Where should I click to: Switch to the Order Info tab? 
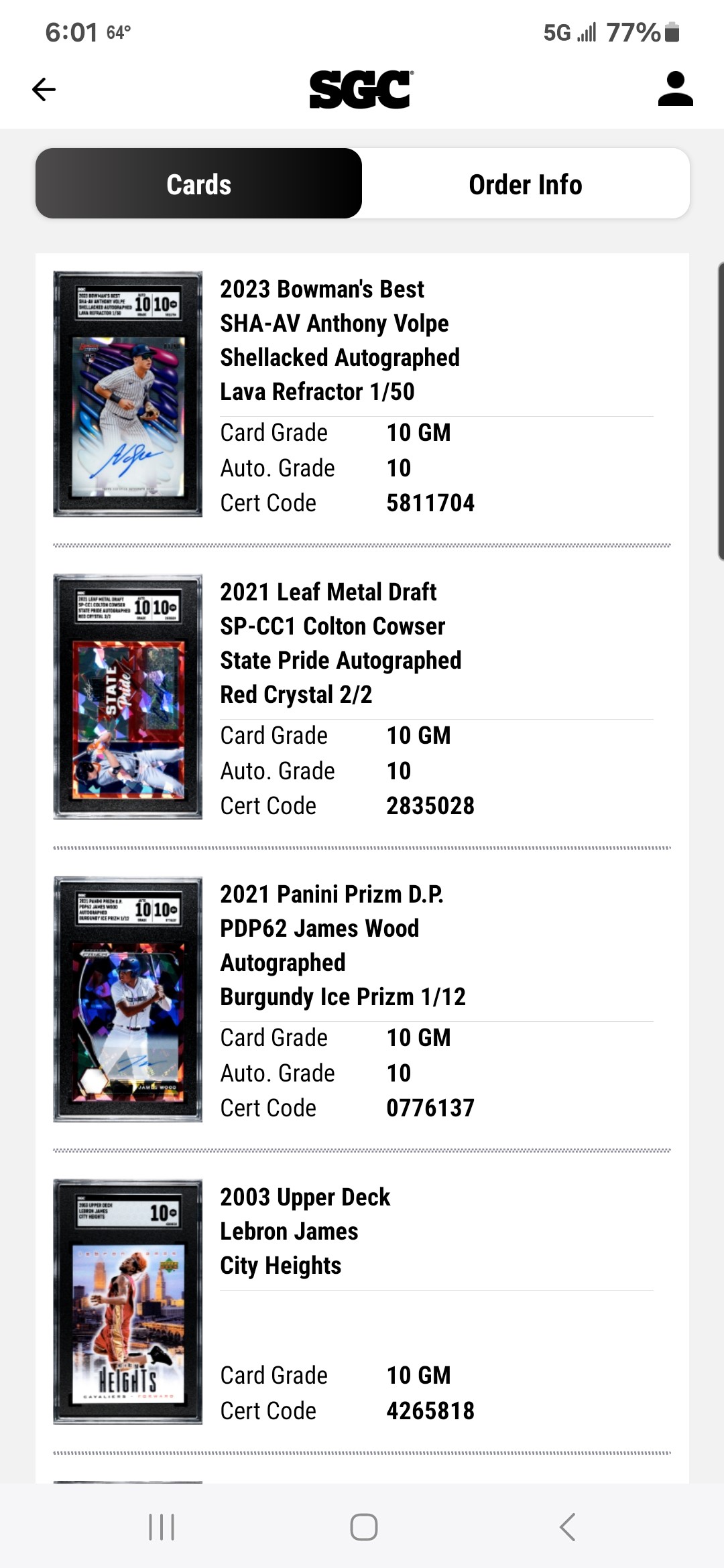pyautogui.click(x=525, y=184)
